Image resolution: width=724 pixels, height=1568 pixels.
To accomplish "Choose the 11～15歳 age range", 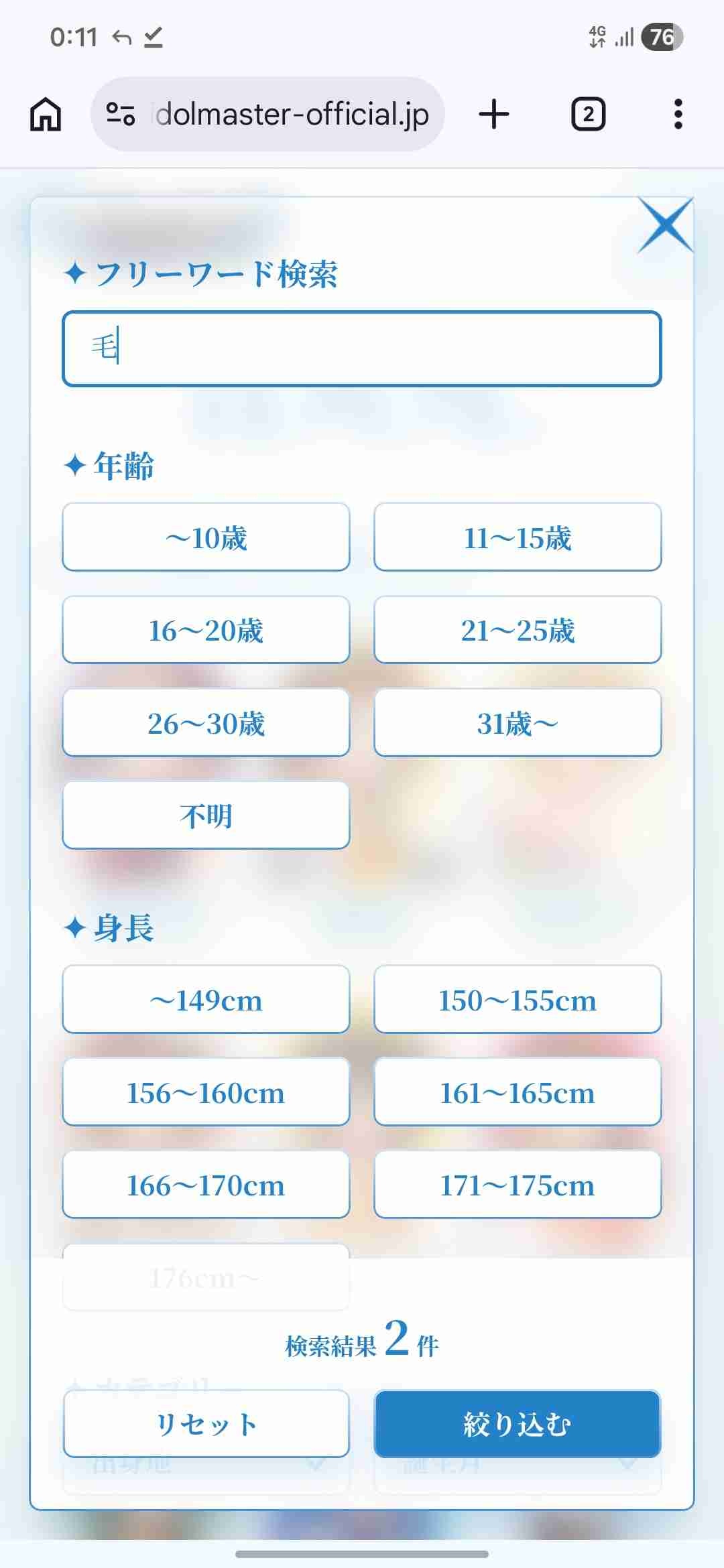I will coord(518,537).
